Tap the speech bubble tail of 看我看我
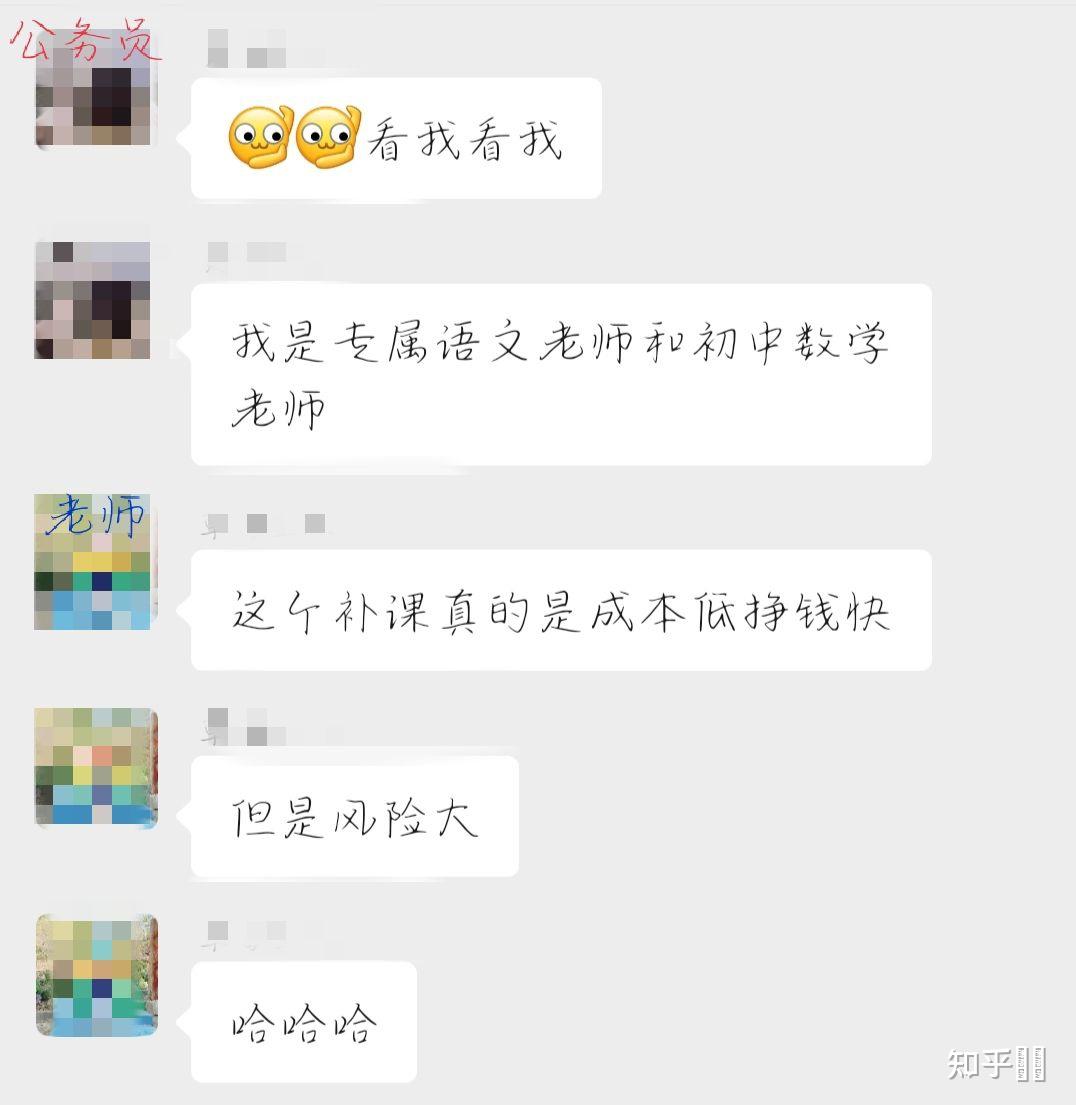 (185, 135)
